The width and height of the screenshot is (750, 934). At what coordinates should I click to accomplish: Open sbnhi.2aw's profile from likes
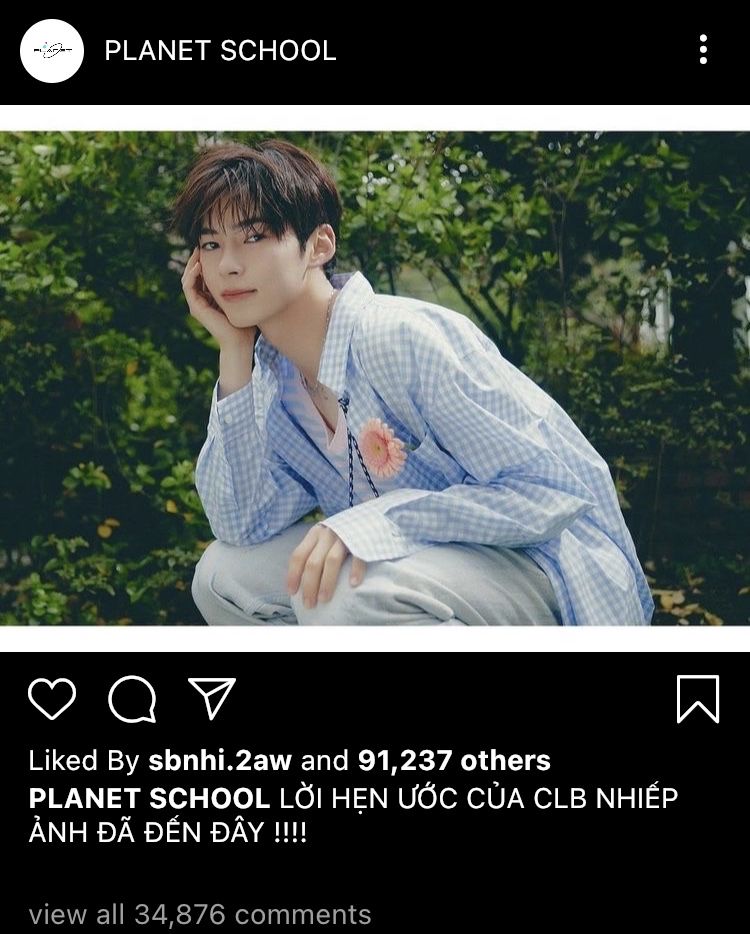tap(220, 760)
